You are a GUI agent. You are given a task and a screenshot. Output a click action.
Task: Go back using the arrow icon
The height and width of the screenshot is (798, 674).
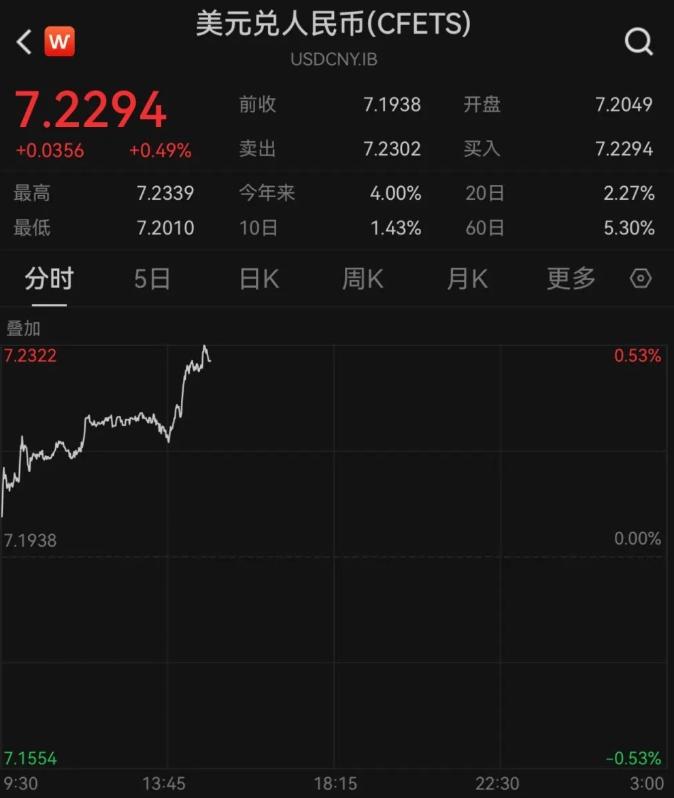tap(24, 42)
